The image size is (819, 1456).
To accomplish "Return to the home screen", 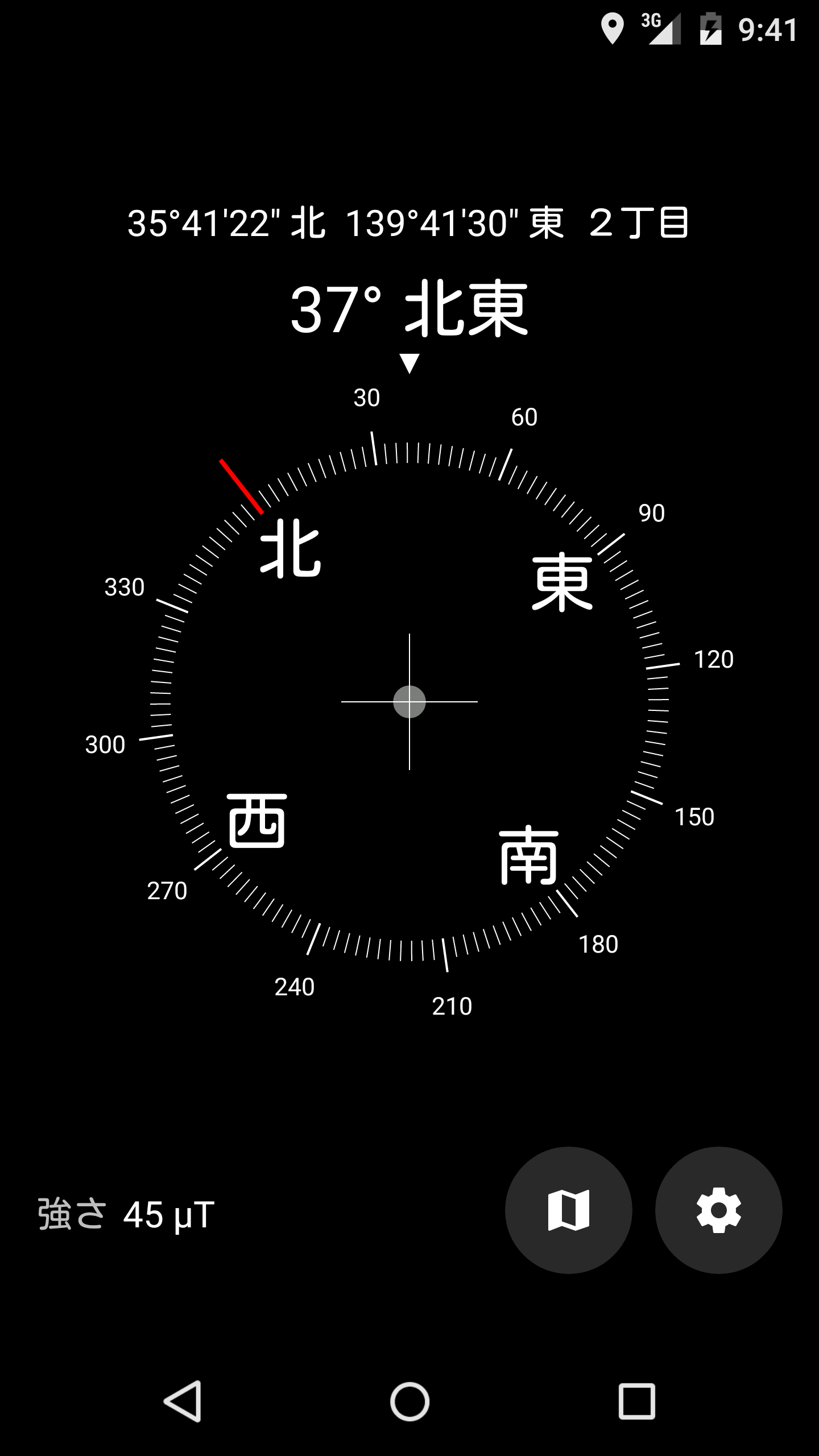I will coord(409,1401).
